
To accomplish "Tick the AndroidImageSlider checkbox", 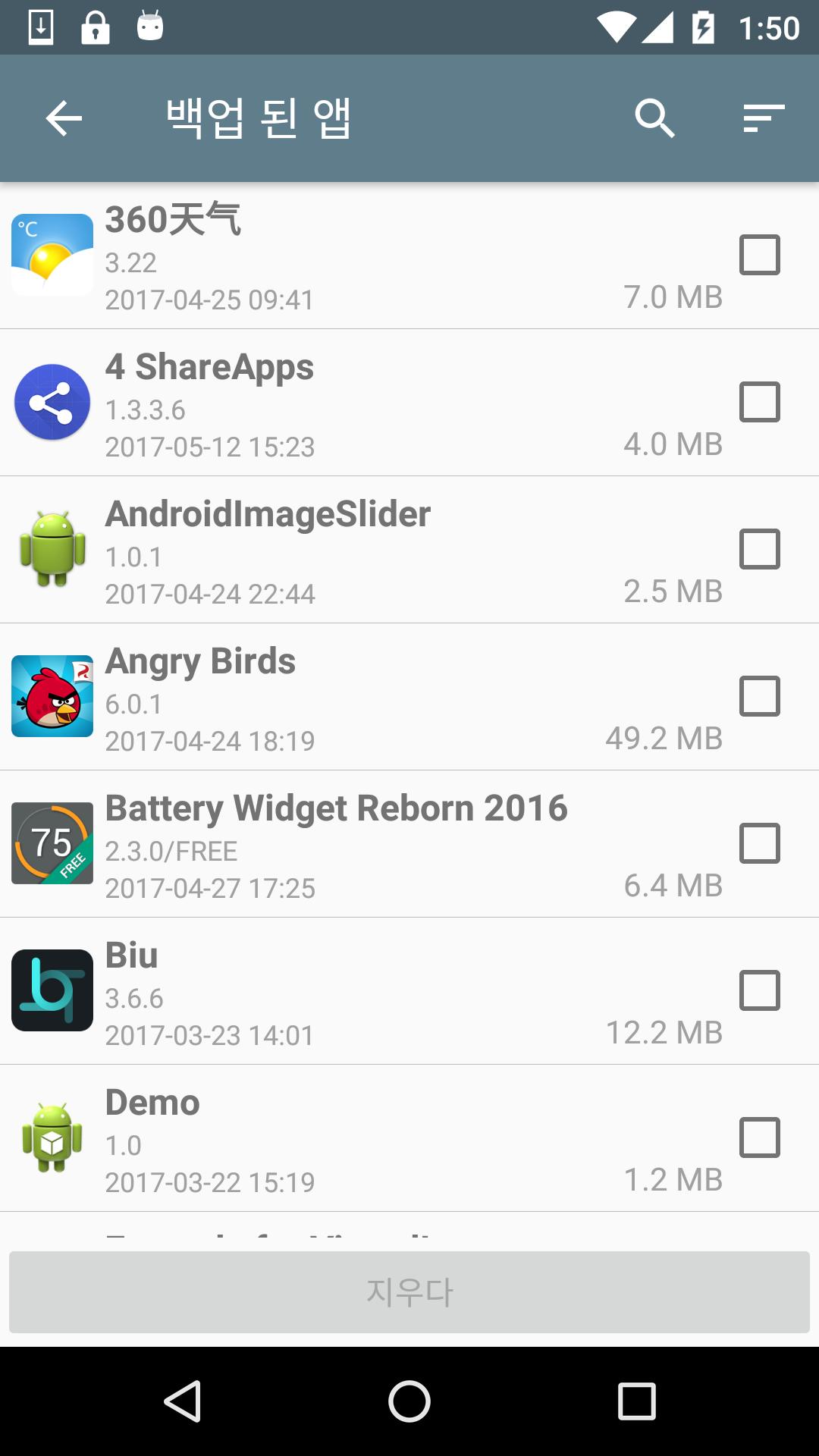I will (759, 549).
